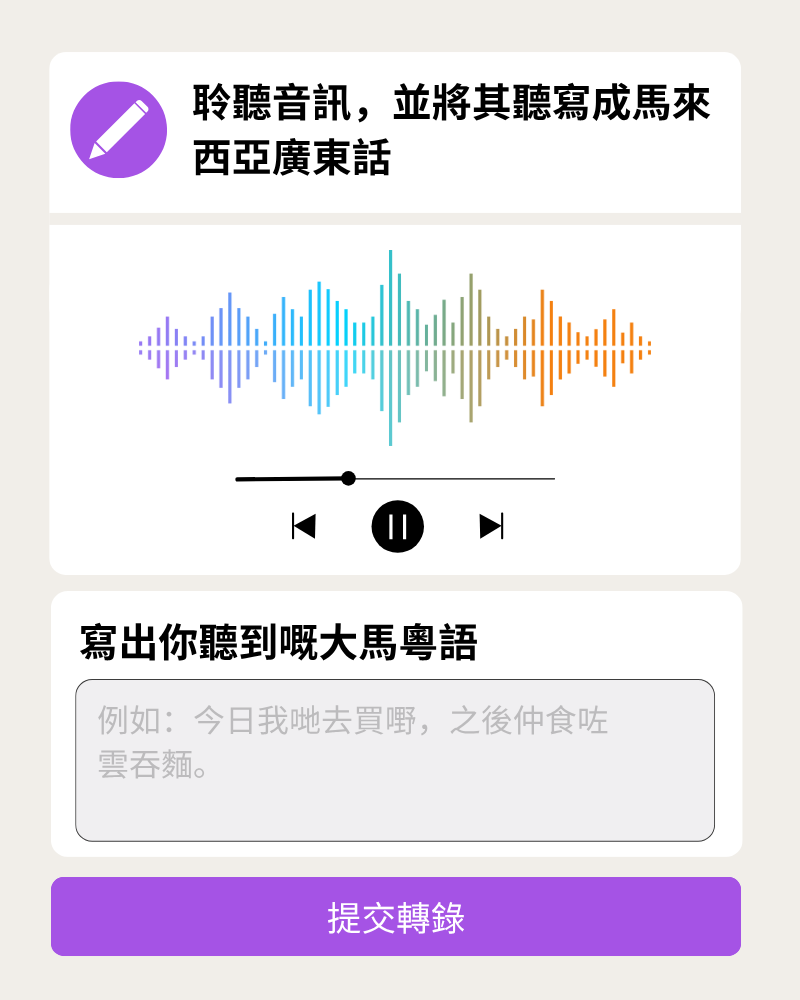Screen dimensions: 800x1000
Task: Click the playback progress bar
Action: [x=395, y=479]
